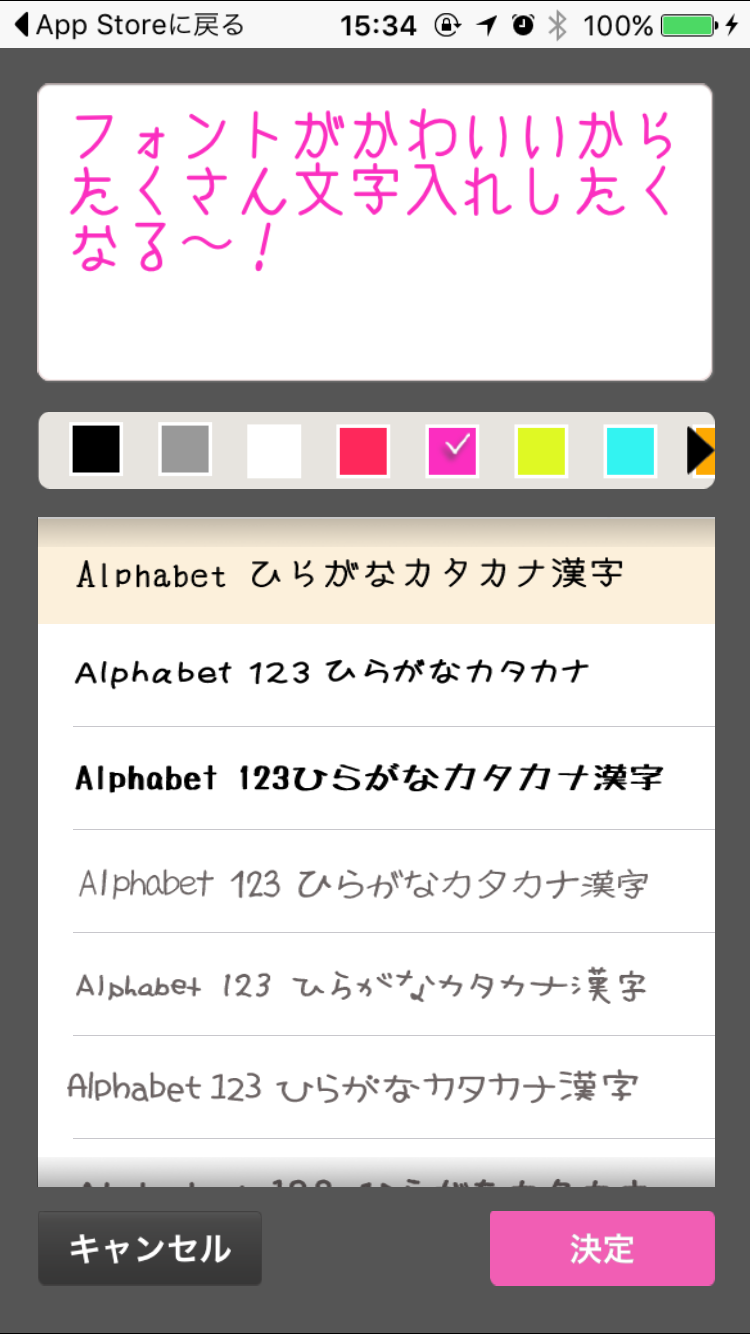The width and height of the screenshot is (750, 1334).
Task: Pick the red color swatch
Action: pyautogui.click(x=363, y=451)
